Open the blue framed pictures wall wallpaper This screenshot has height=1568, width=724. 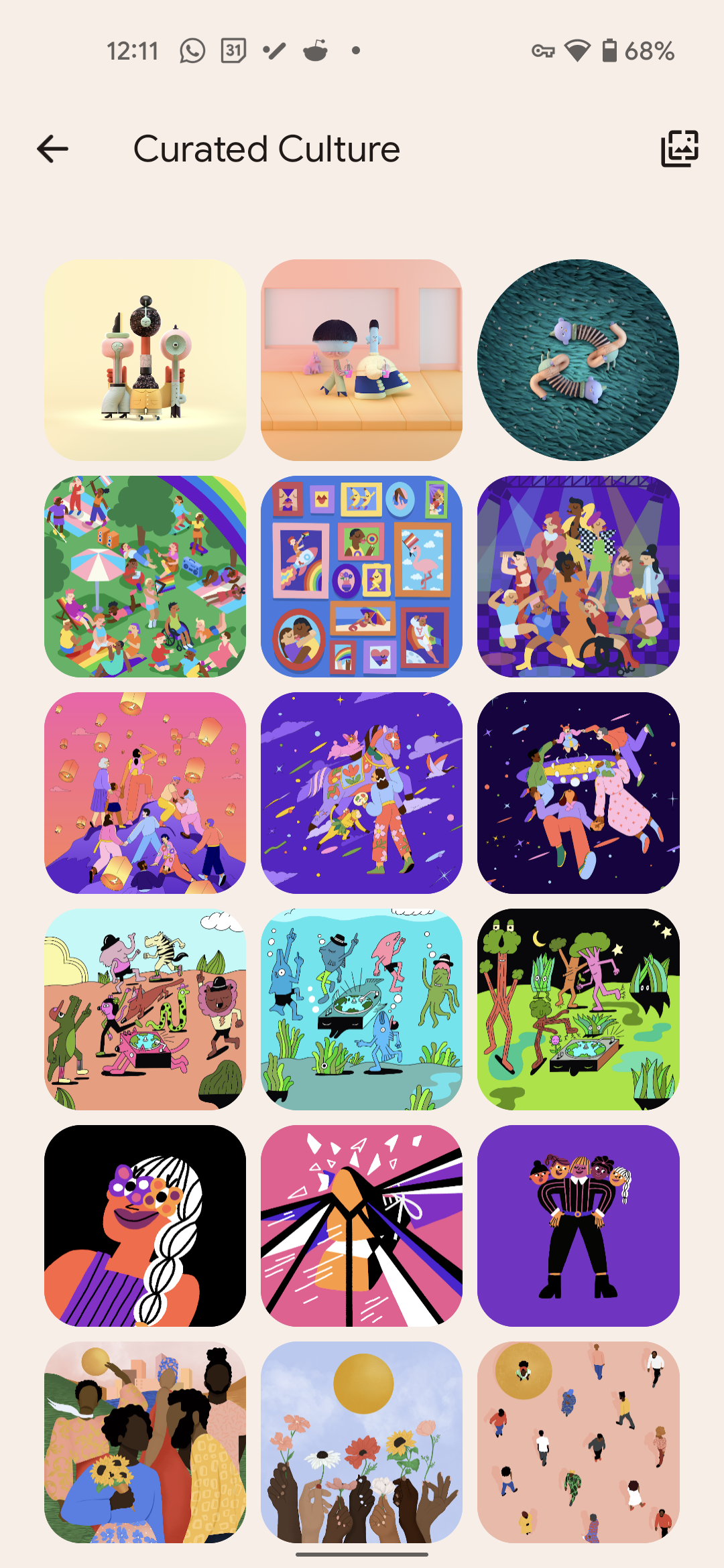(361, 576)
